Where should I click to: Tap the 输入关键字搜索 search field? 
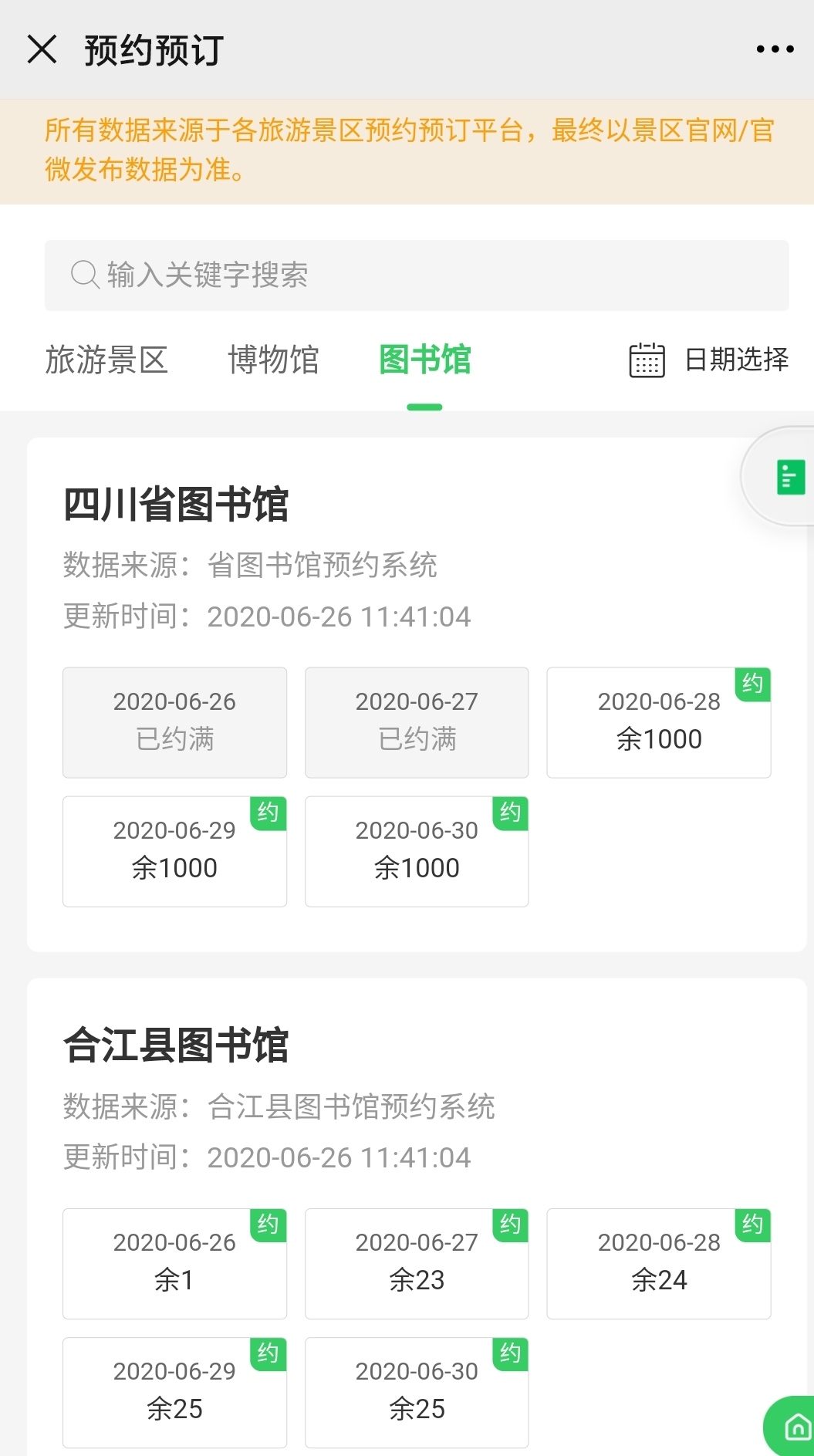(x=417, y=275)
